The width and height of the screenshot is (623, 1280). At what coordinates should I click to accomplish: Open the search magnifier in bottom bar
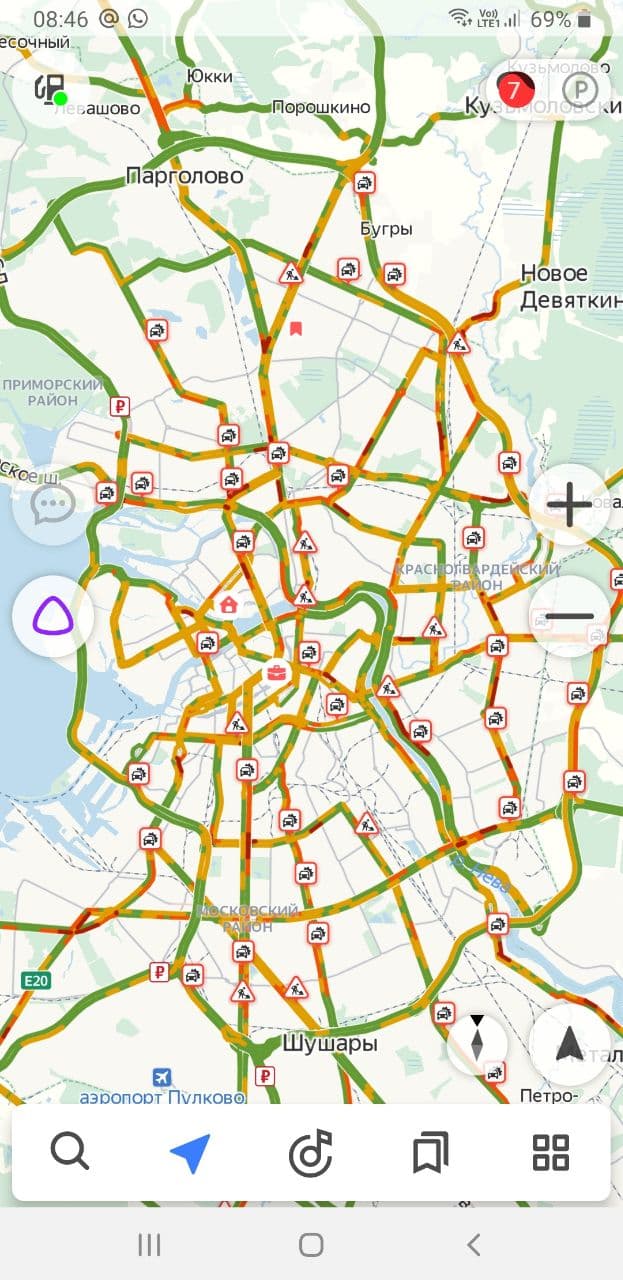70,1153
